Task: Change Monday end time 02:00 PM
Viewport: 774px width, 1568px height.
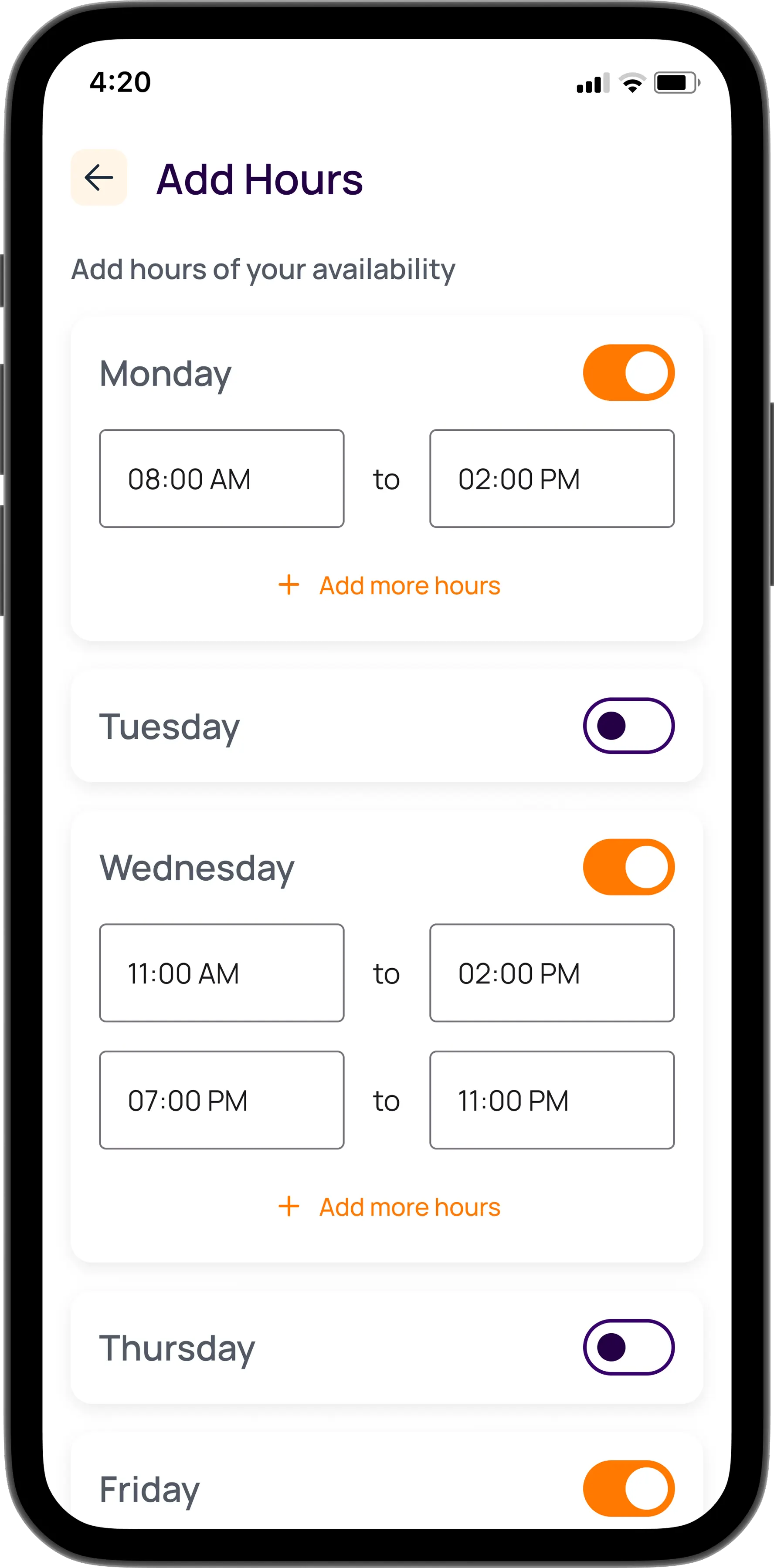Action: point(552,478)
